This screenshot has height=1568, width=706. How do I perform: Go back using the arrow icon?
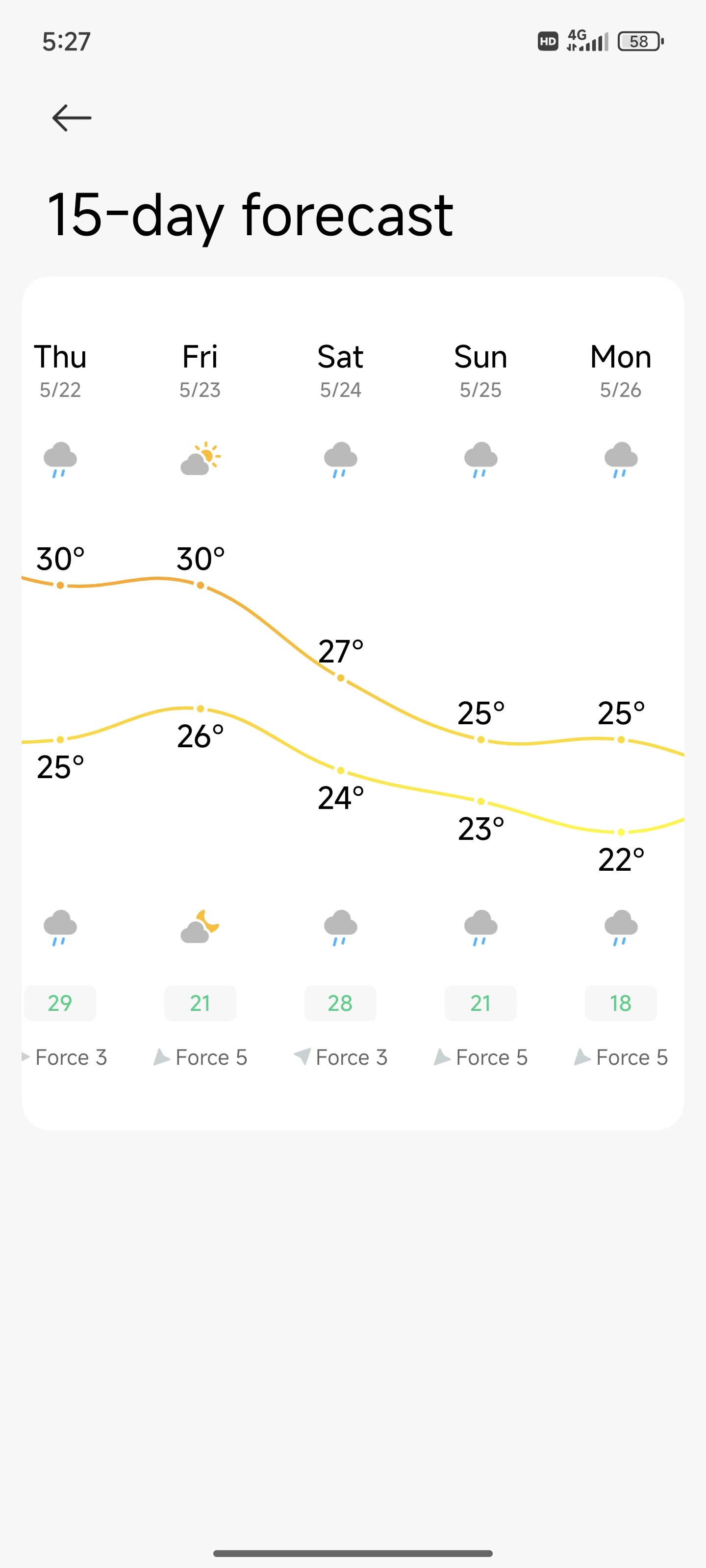point(72,118)
